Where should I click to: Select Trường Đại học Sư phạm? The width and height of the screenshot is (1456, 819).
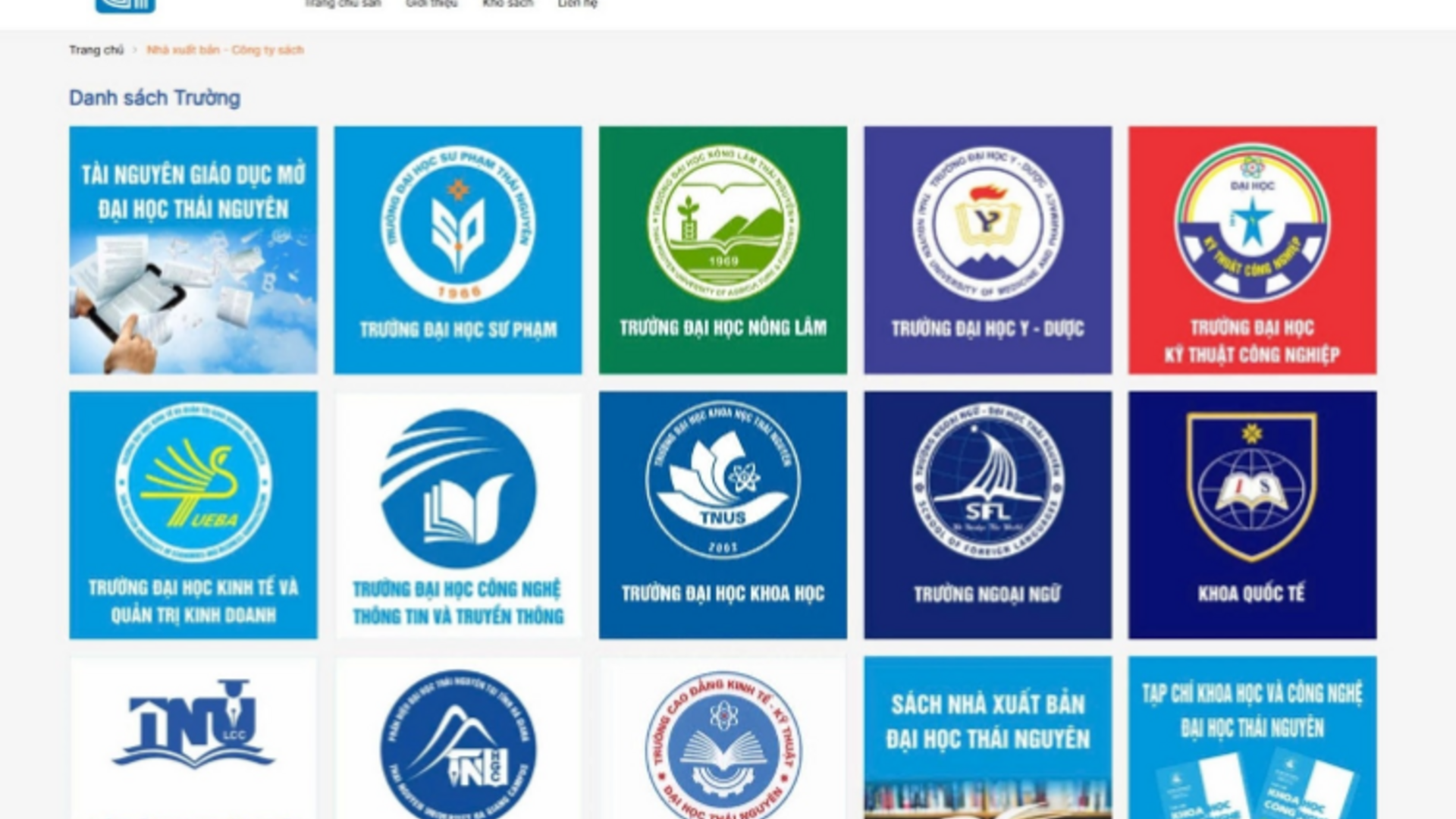[457, 249]
